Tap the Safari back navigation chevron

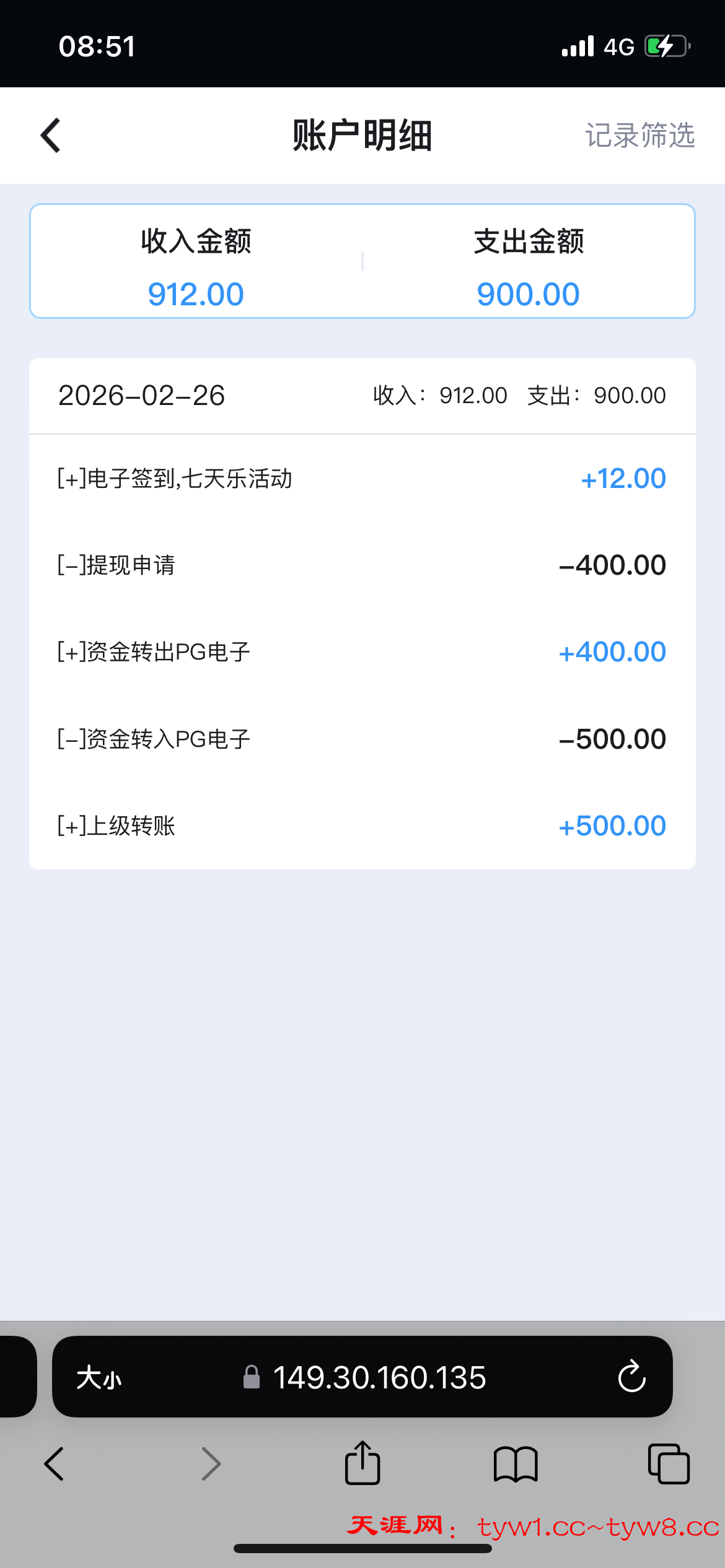pos(55,1464)
